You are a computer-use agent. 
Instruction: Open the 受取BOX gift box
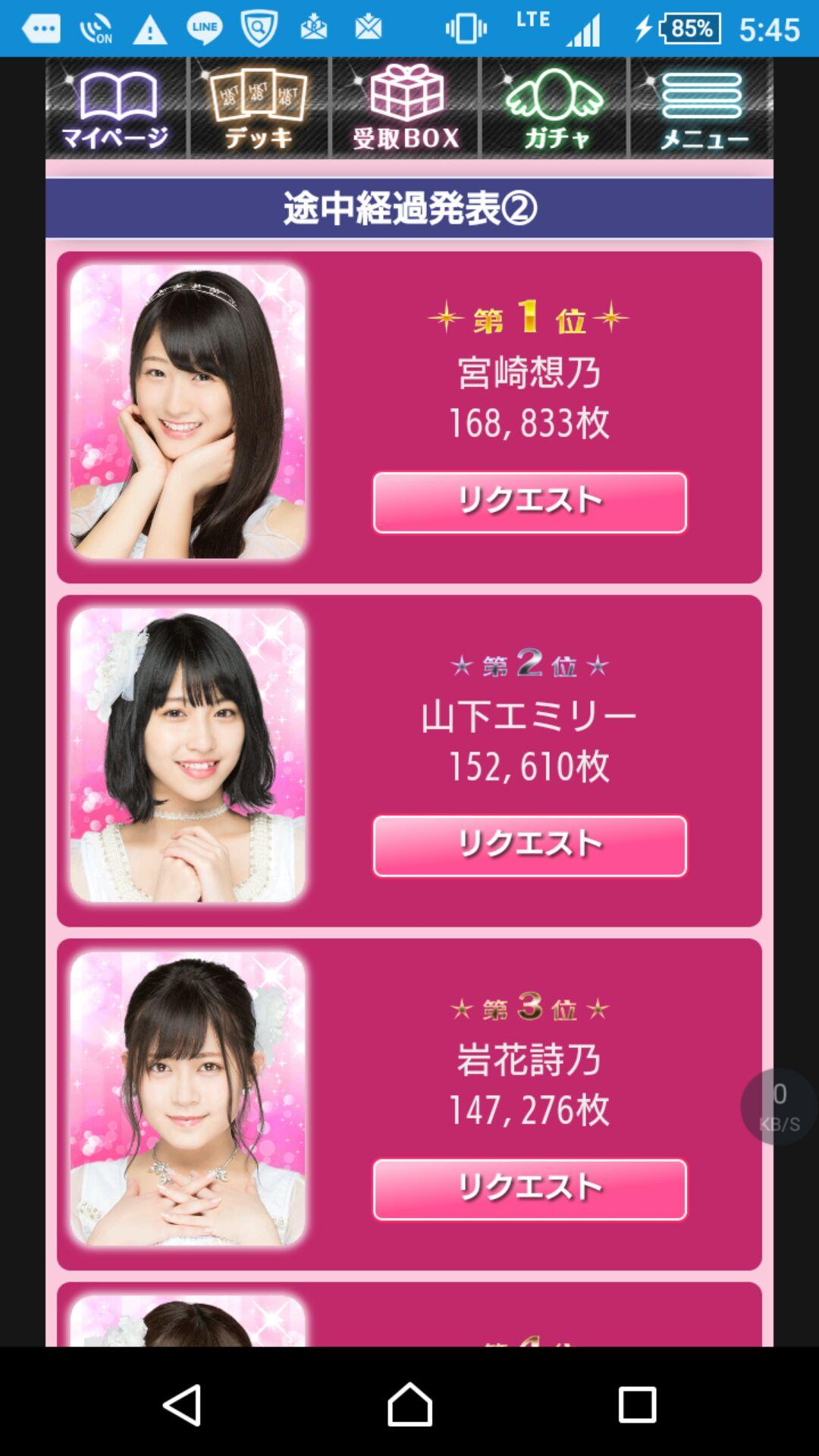point(406,108)
